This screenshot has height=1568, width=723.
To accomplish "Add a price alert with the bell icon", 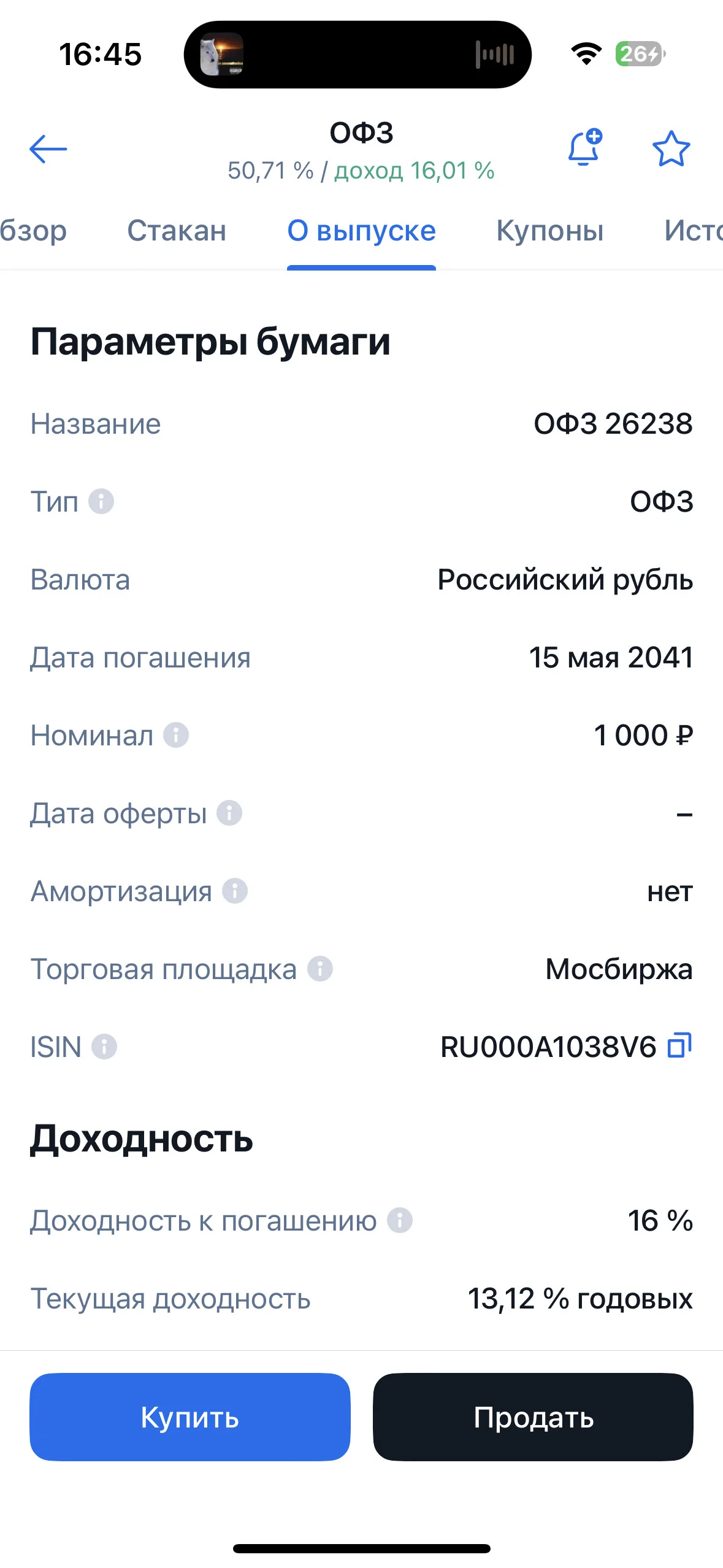I will click(x=585, y=147).
